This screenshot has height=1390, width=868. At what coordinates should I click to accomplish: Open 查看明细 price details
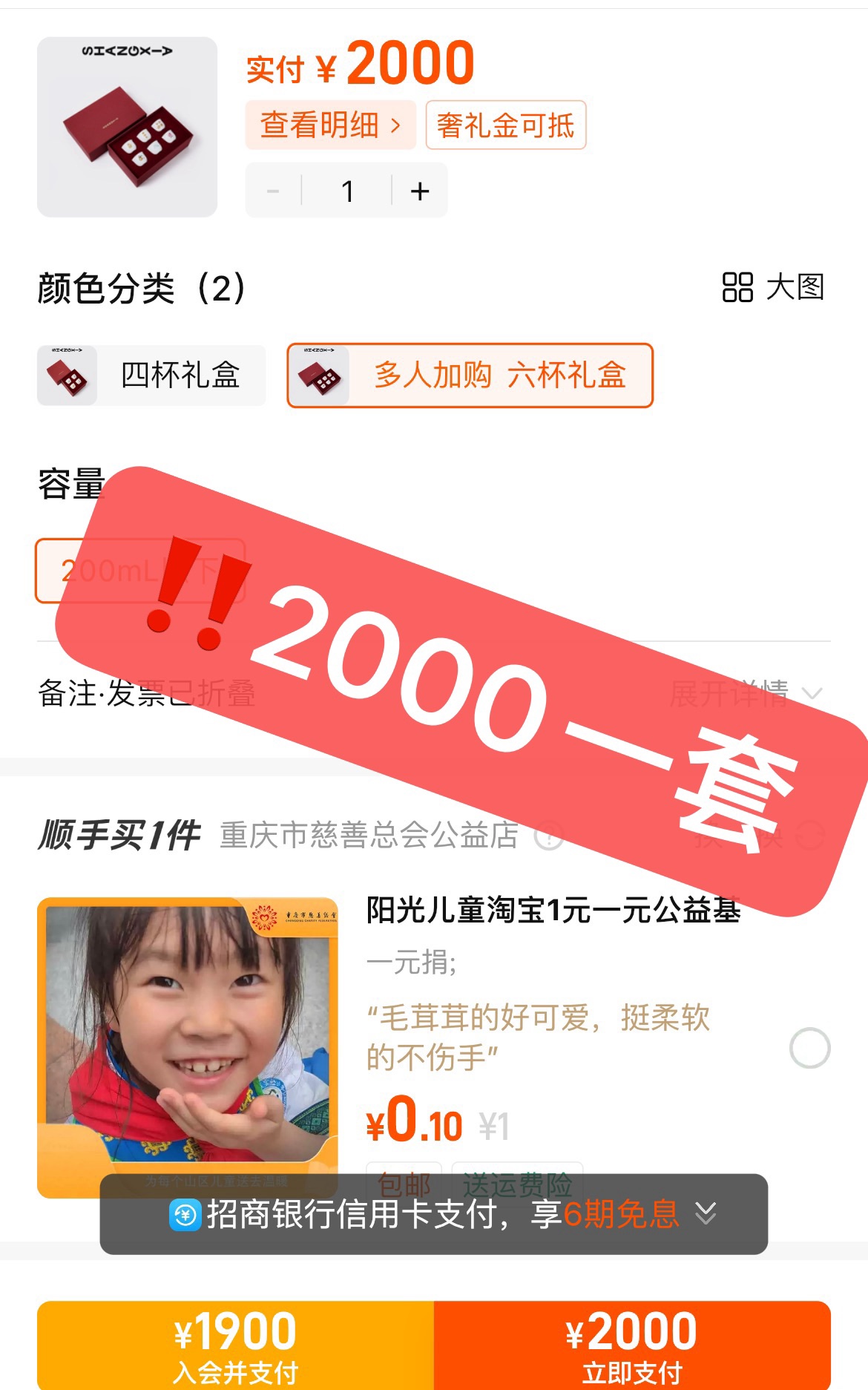tap(331, 125)
